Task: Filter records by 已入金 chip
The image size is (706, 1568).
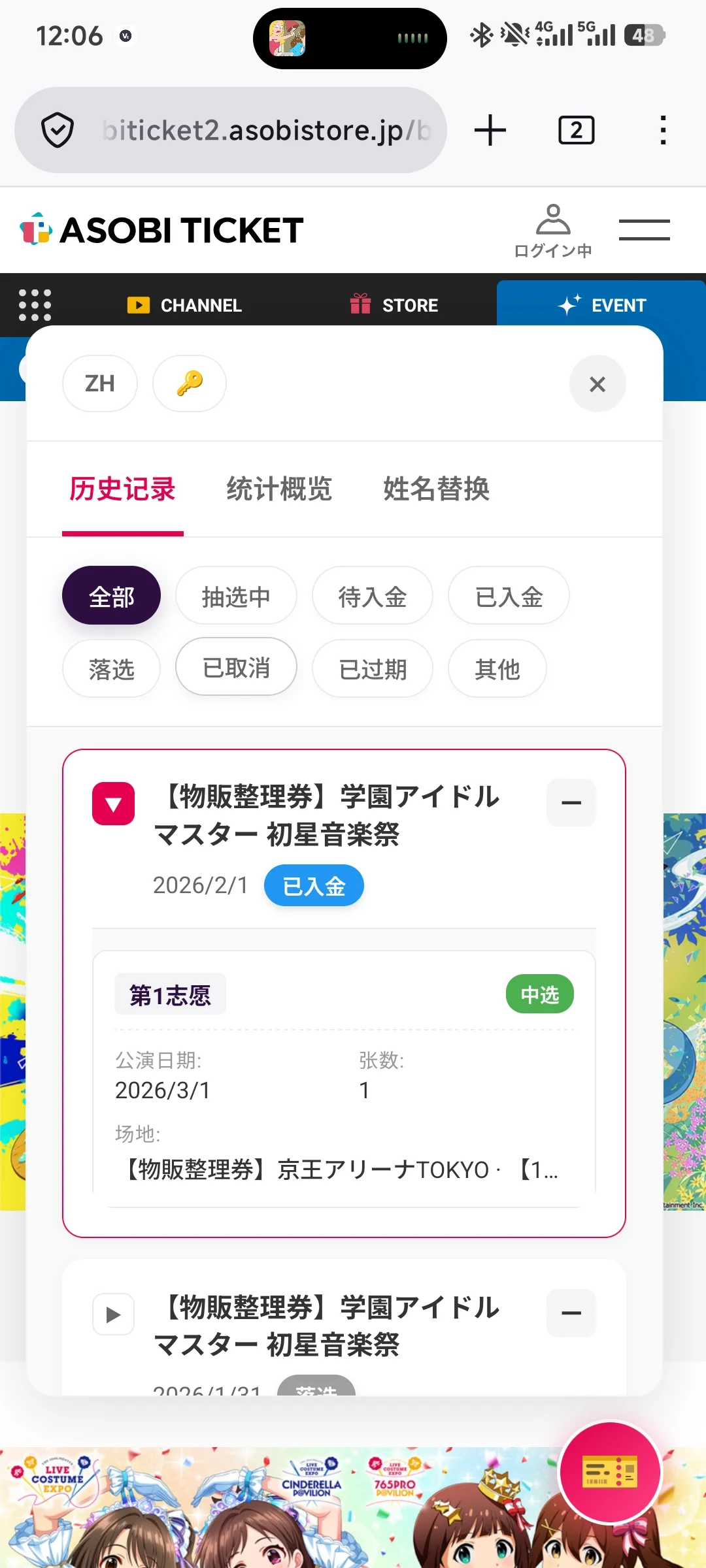Action: 509,596
